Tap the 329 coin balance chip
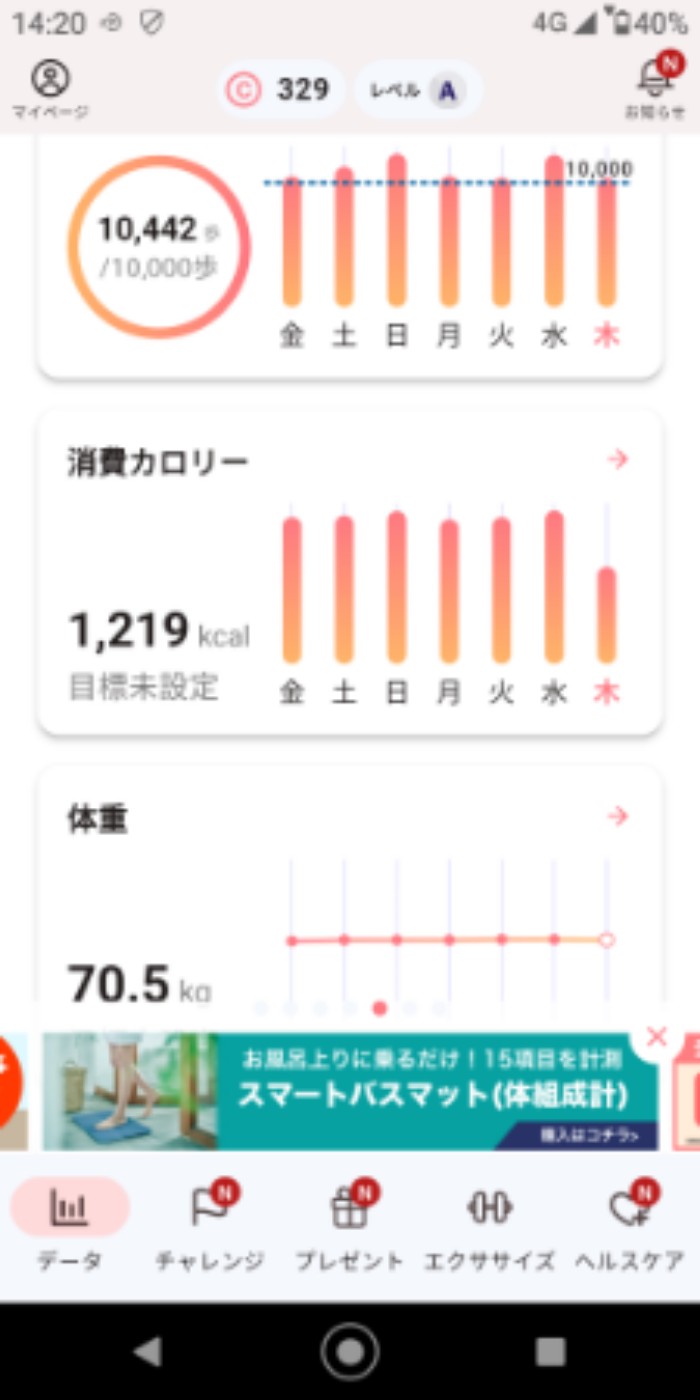This screenshot has height=1400, width=700. 281,90
